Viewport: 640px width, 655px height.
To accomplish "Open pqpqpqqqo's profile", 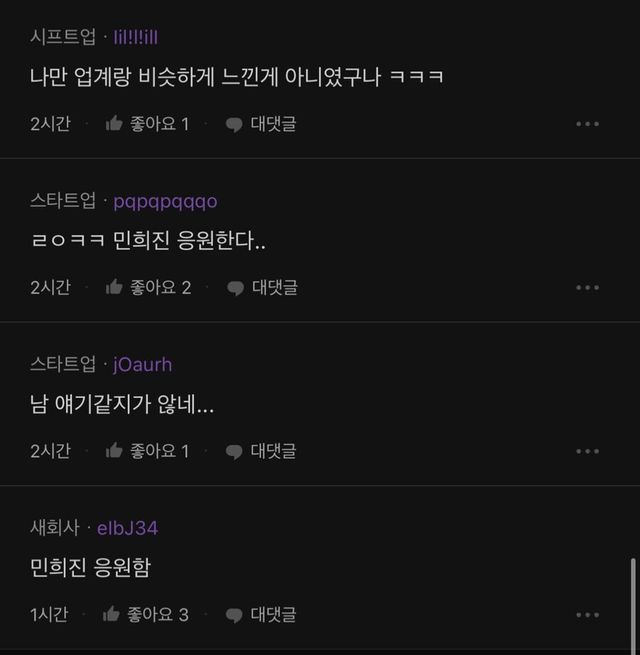I will [165, 201].
